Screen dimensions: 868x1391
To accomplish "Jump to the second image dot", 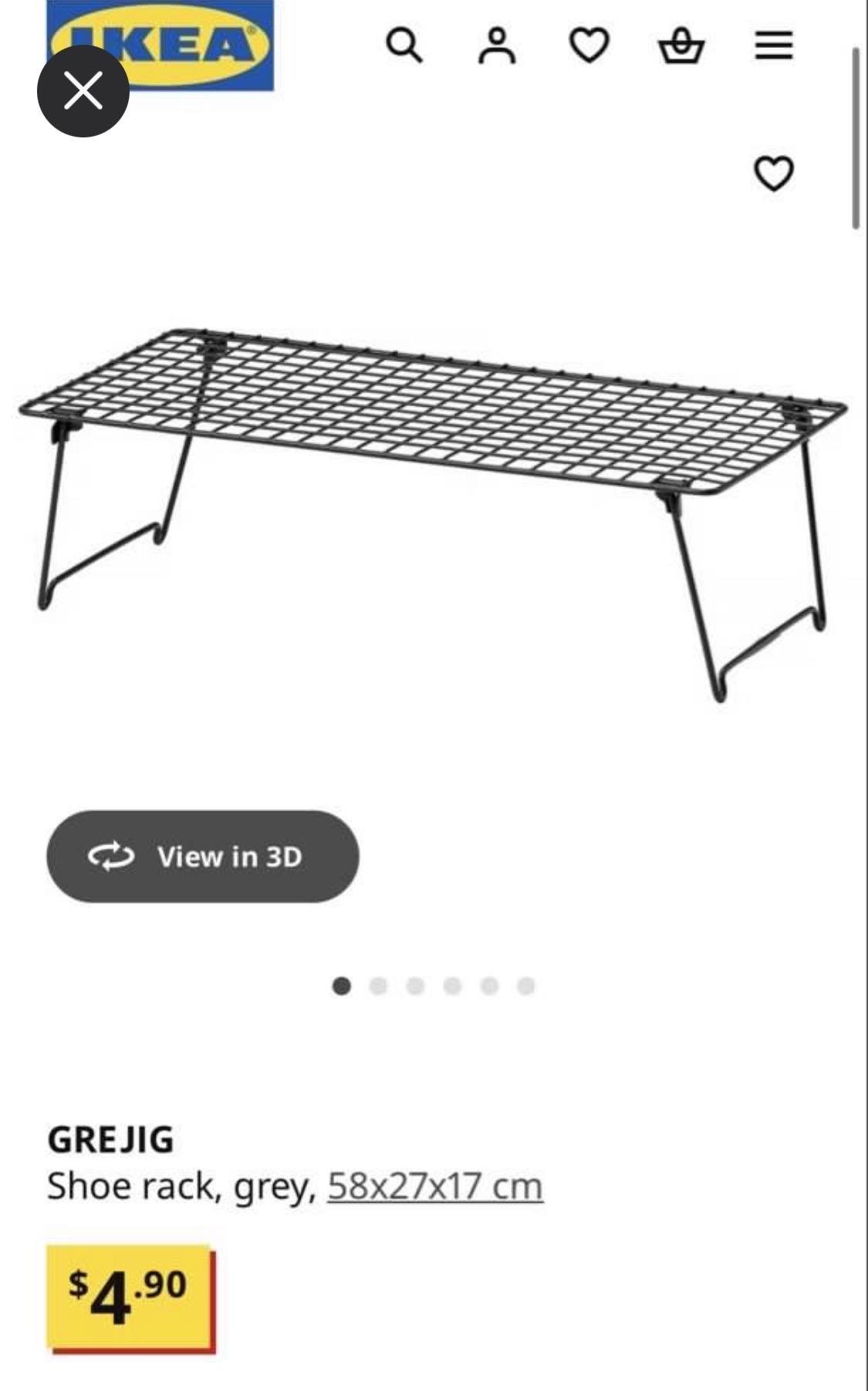I will coord(378,986).
